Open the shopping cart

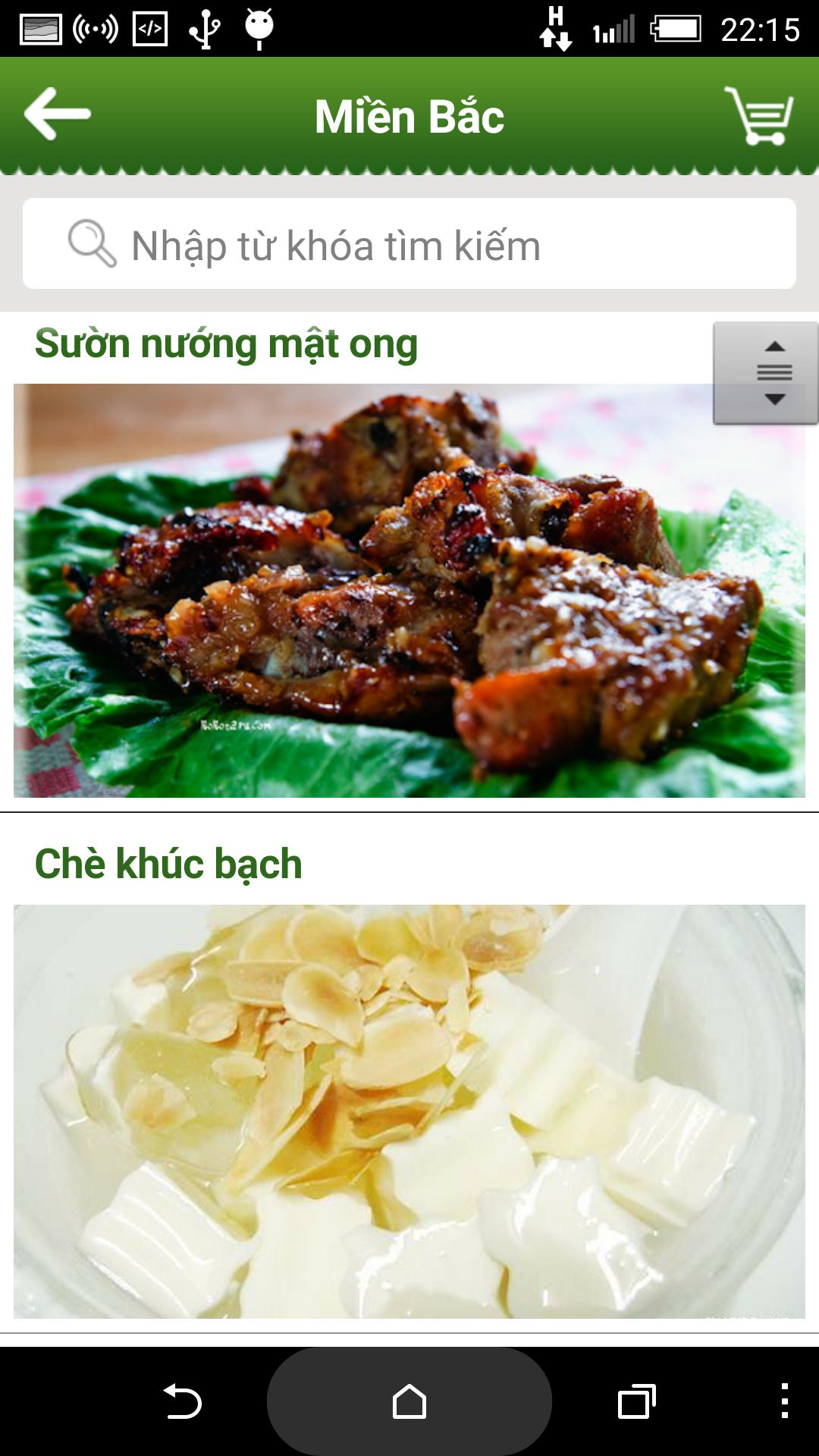(x=759, y=116)
